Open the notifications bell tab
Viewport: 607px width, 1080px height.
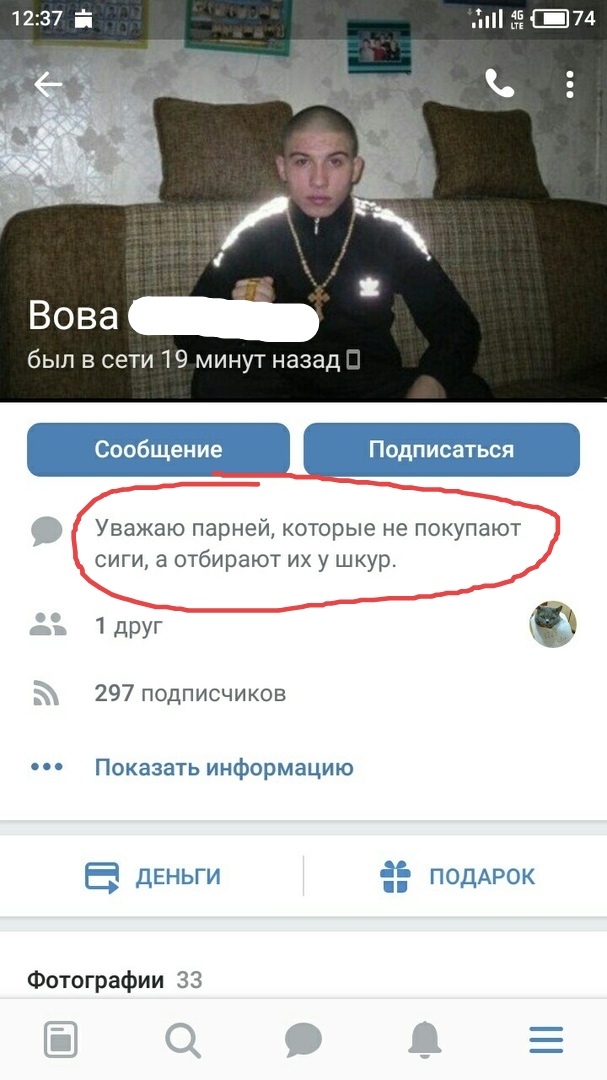(x=425, y=1041)
